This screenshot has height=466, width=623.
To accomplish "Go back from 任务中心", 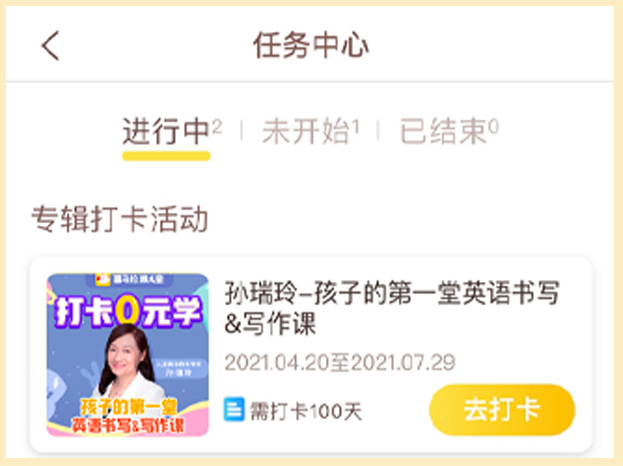I will click(51, 46).
